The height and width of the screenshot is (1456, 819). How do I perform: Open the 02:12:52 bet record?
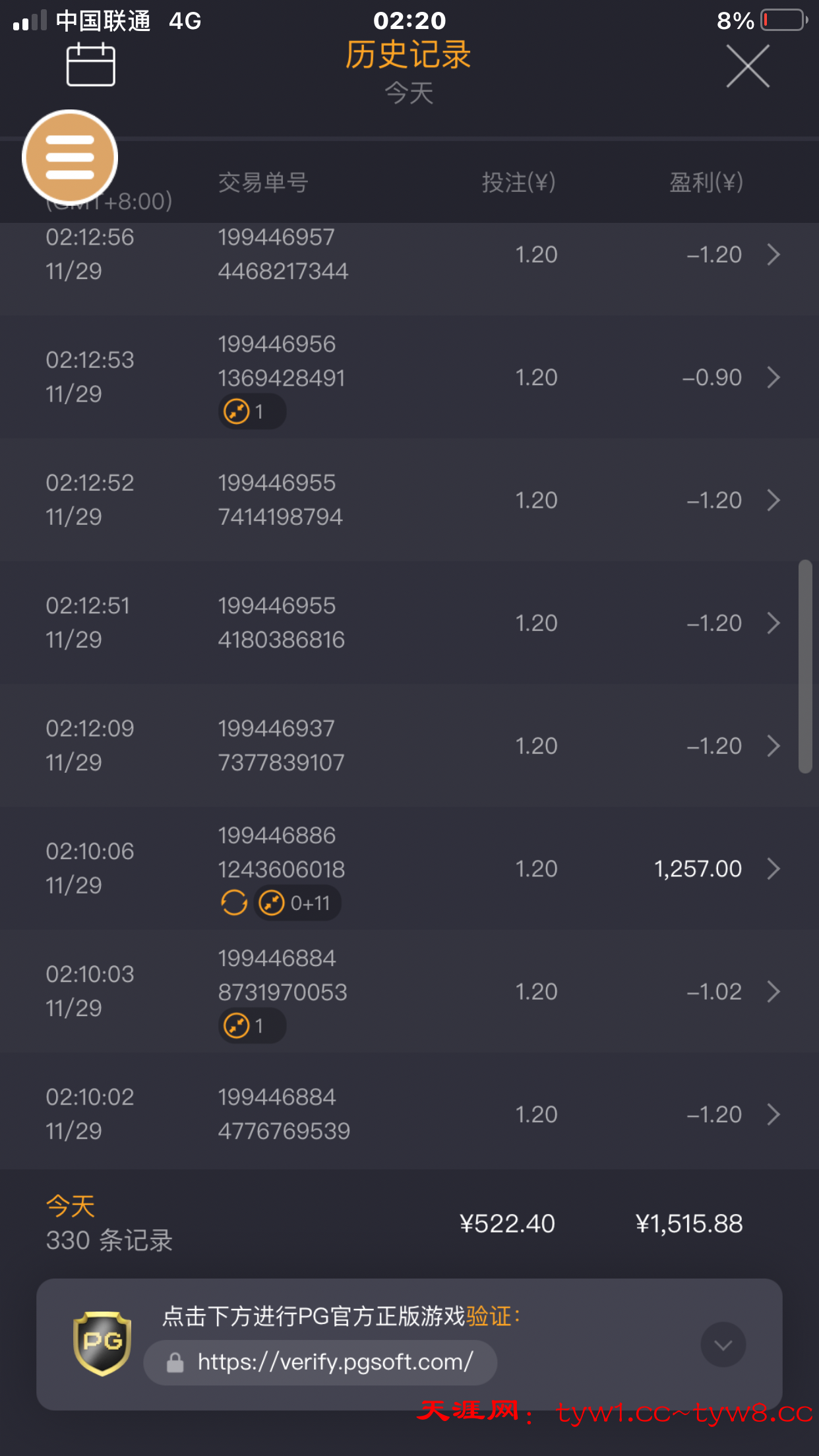[x=409, y=500]
